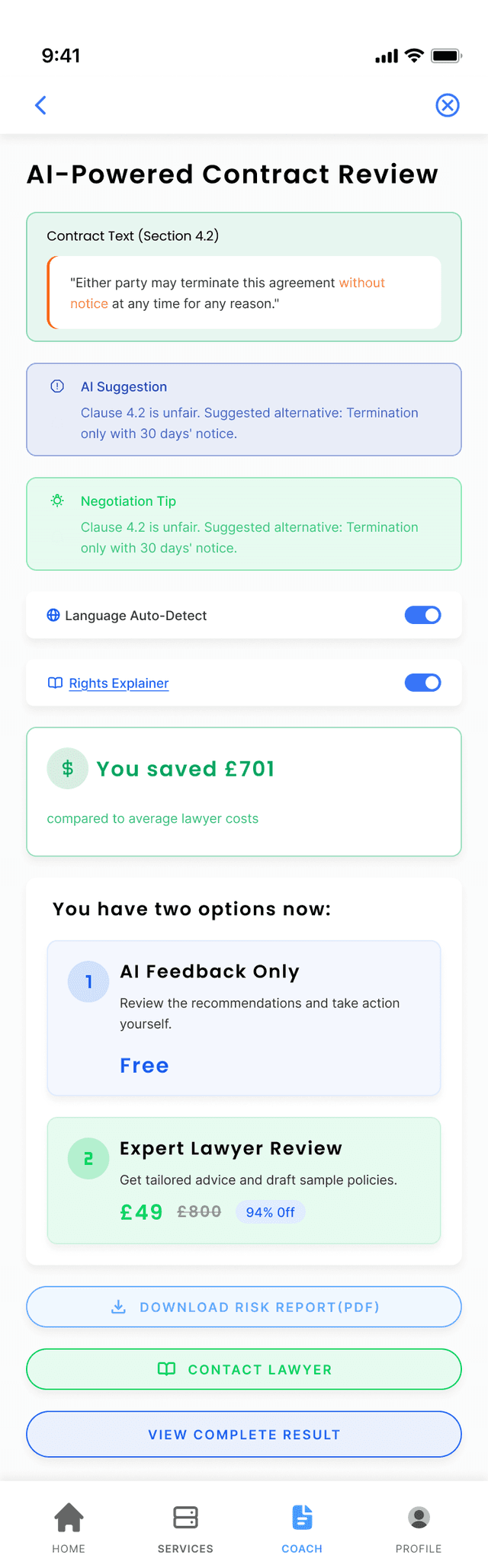Screen dimensions: 488x1568
Task: Open the Rights Explainer link
Action: tap(118, 683)
